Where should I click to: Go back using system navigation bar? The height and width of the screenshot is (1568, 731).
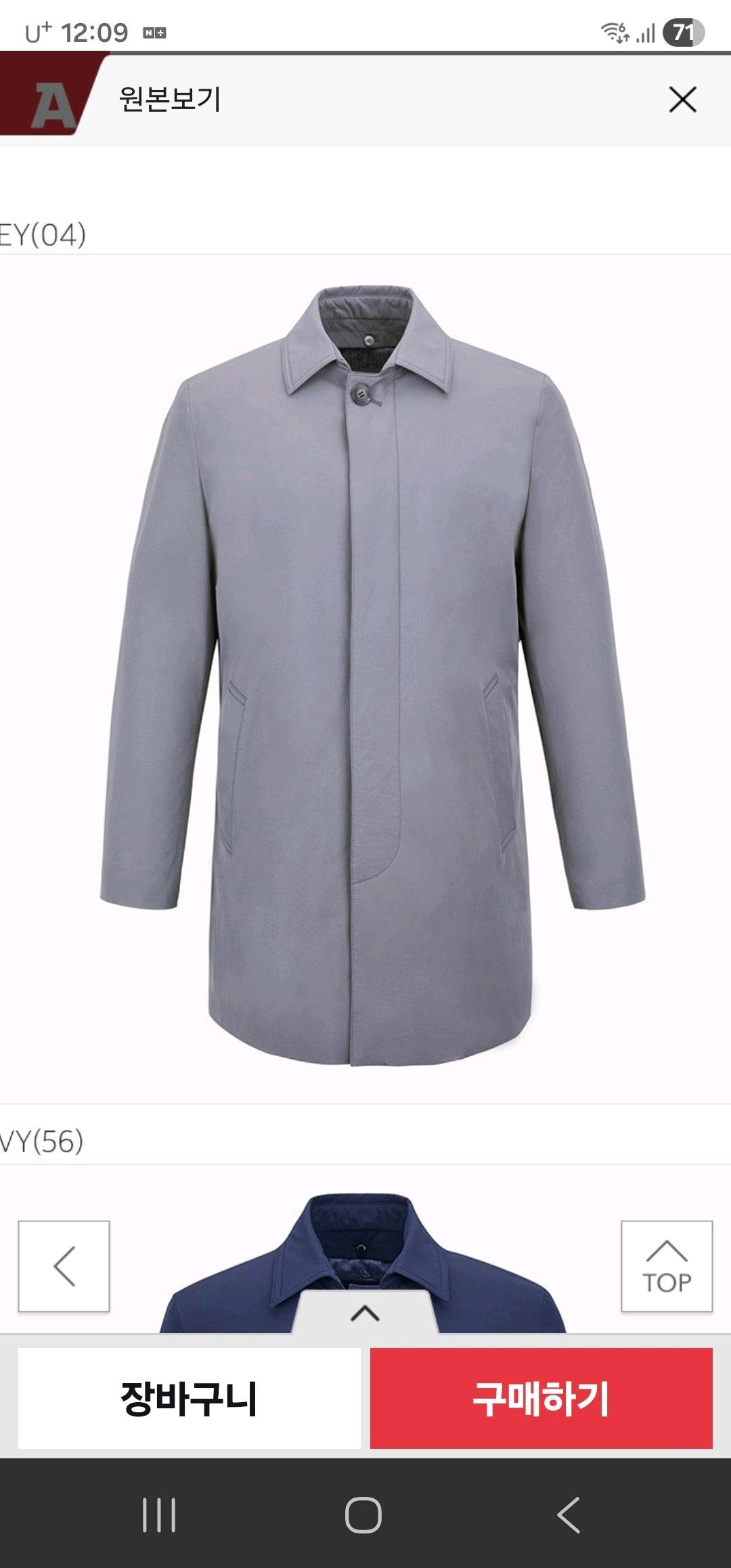click(x=569, y=1515)
